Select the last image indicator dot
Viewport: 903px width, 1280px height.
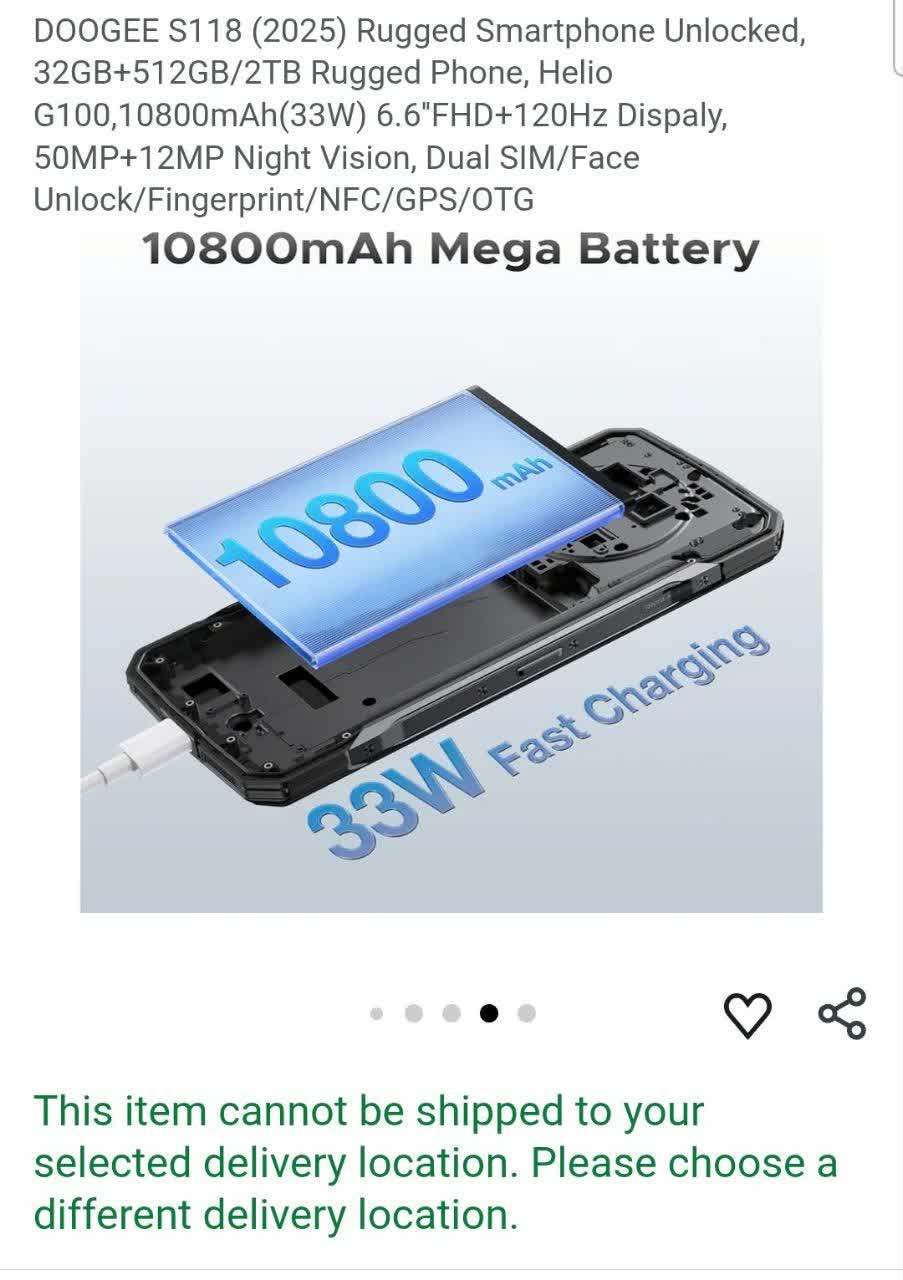coord(527,1014)
